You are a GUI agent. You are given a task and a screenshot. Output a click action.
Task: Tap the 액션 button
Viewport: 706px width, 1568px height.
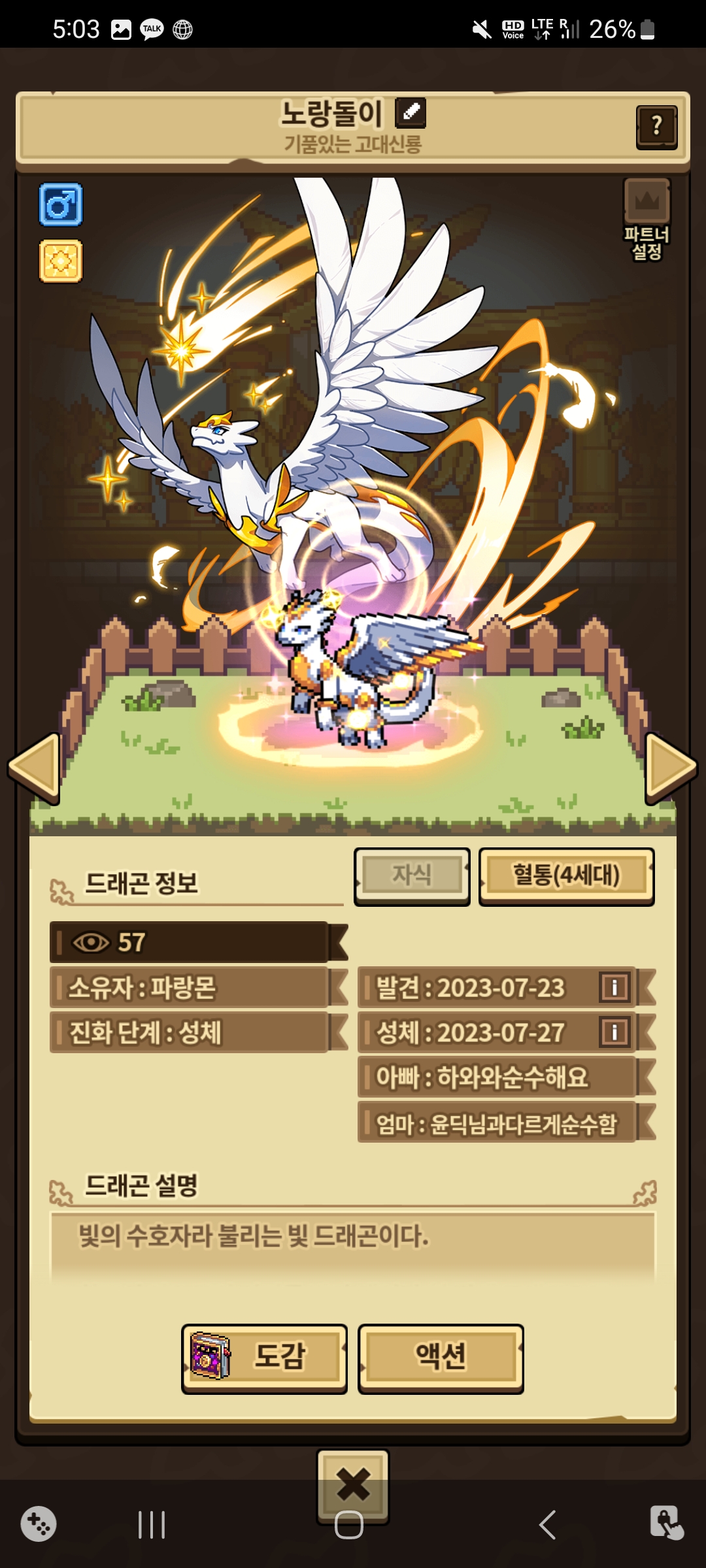(x=441, y=1358)
